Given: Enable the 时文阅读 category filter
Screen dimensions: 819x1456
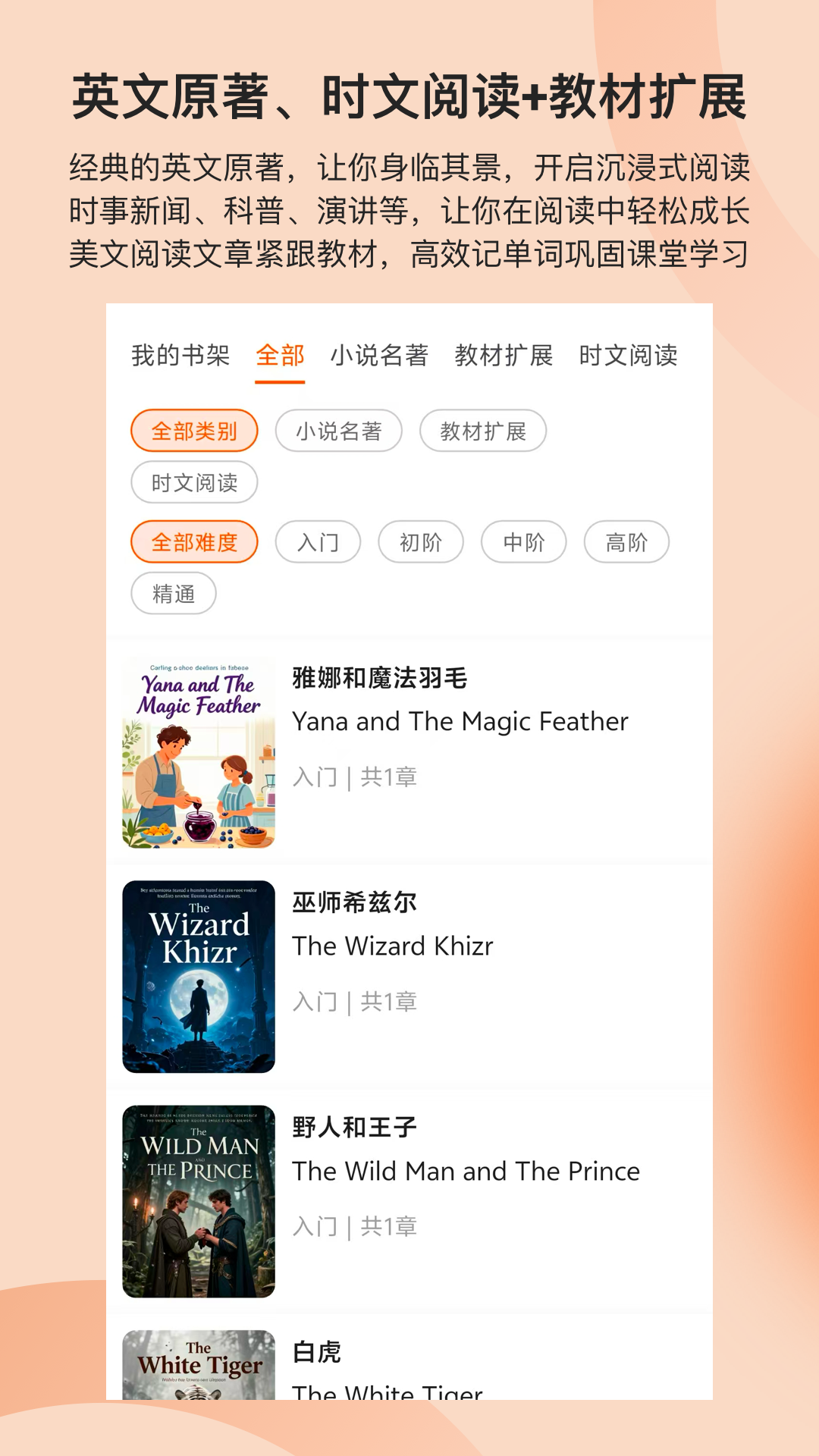Looking at the screenshot, I should tap(194, 482).
